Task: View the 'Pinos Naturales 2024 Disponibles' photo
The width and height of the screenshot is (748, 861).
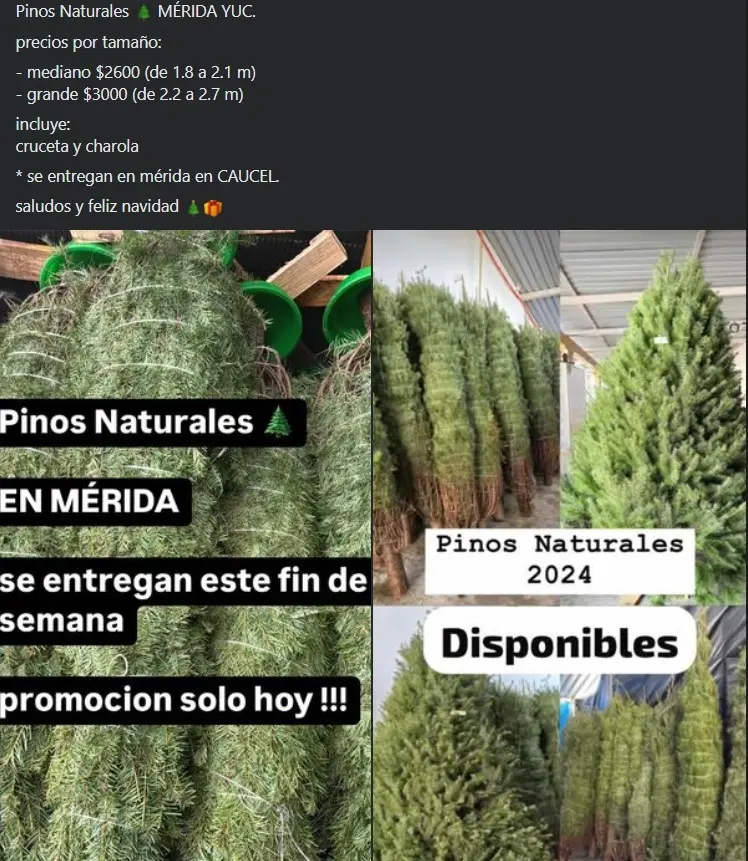Action: [560, 545]
